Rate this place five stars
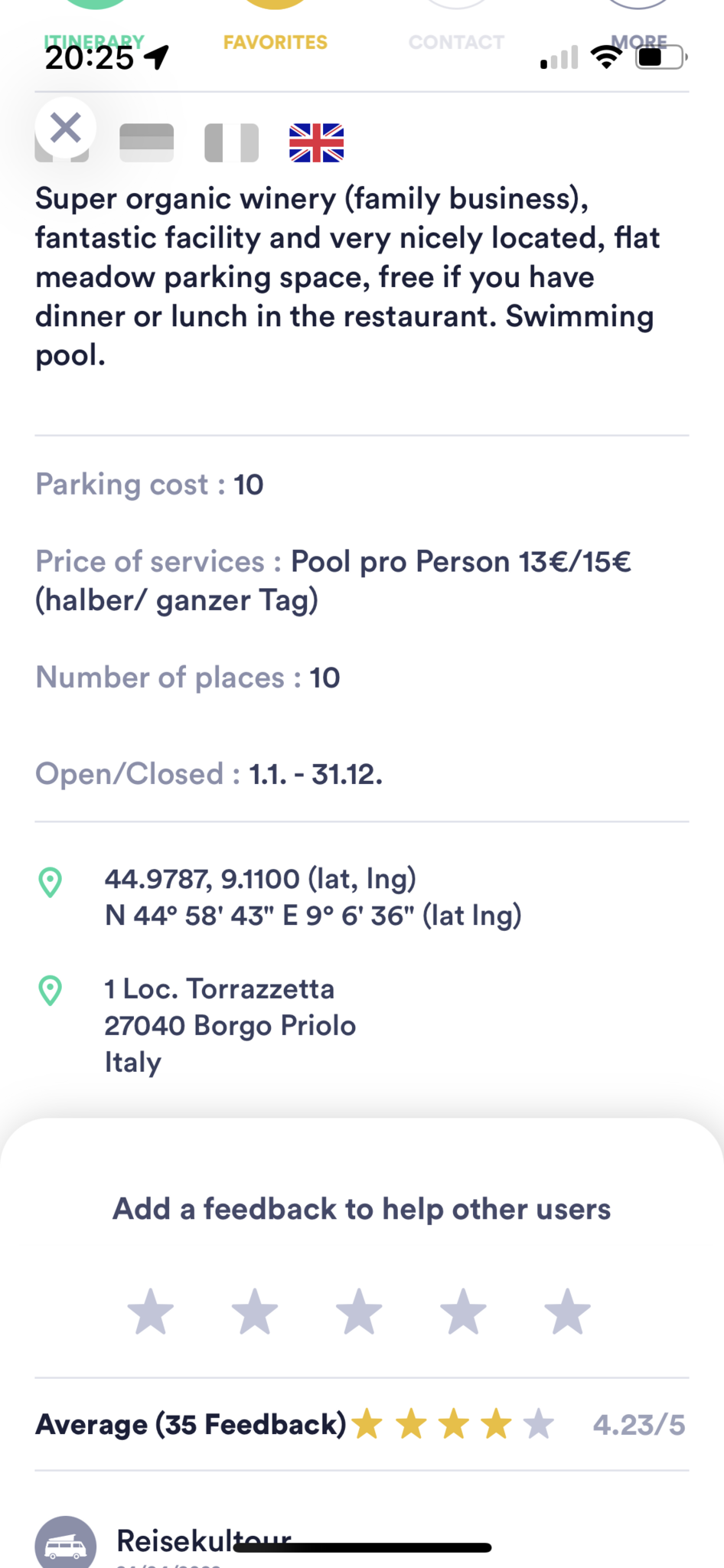The height and width of the screenshot is (1568, 724). tap(567, 1312)
